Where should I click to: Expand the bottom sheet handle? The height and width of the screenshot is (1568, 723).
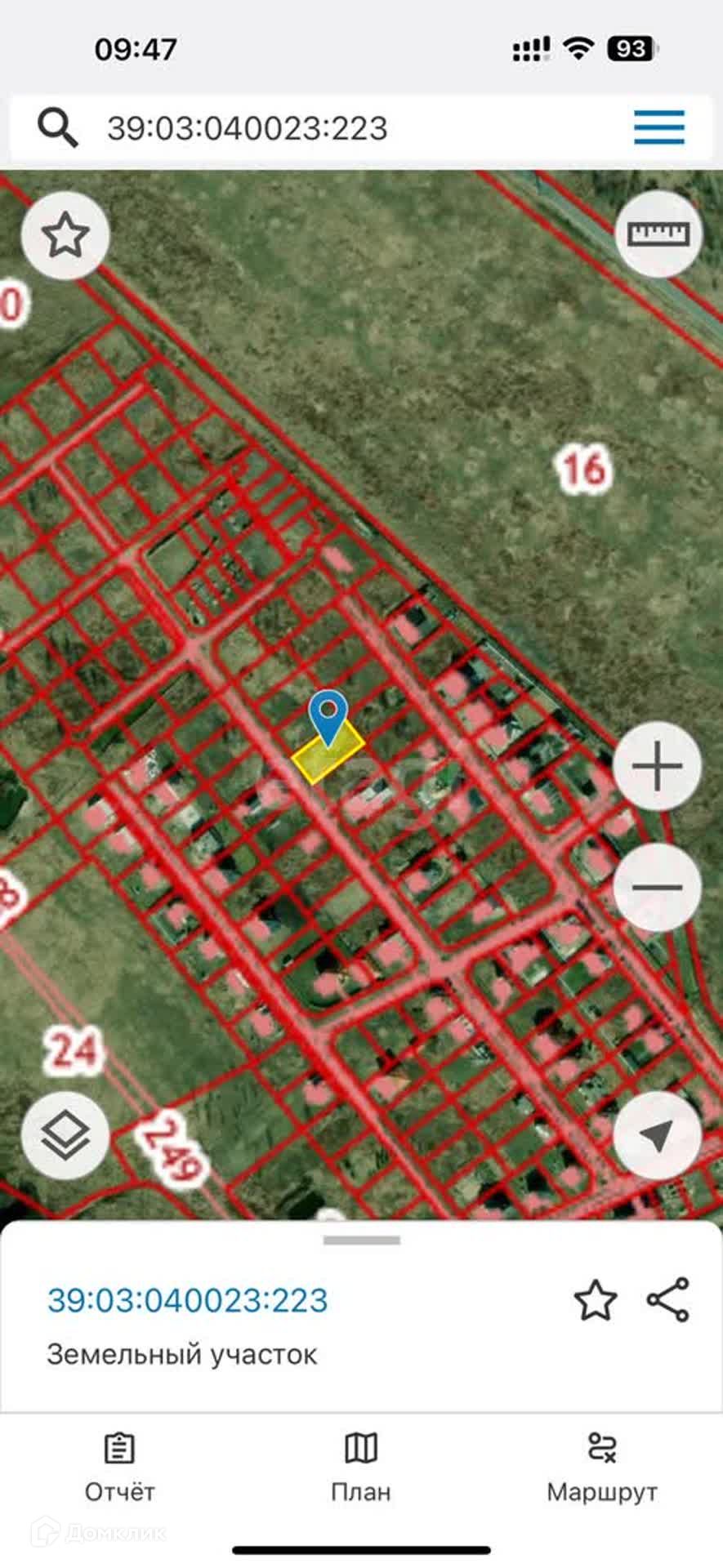(362, 1240)
